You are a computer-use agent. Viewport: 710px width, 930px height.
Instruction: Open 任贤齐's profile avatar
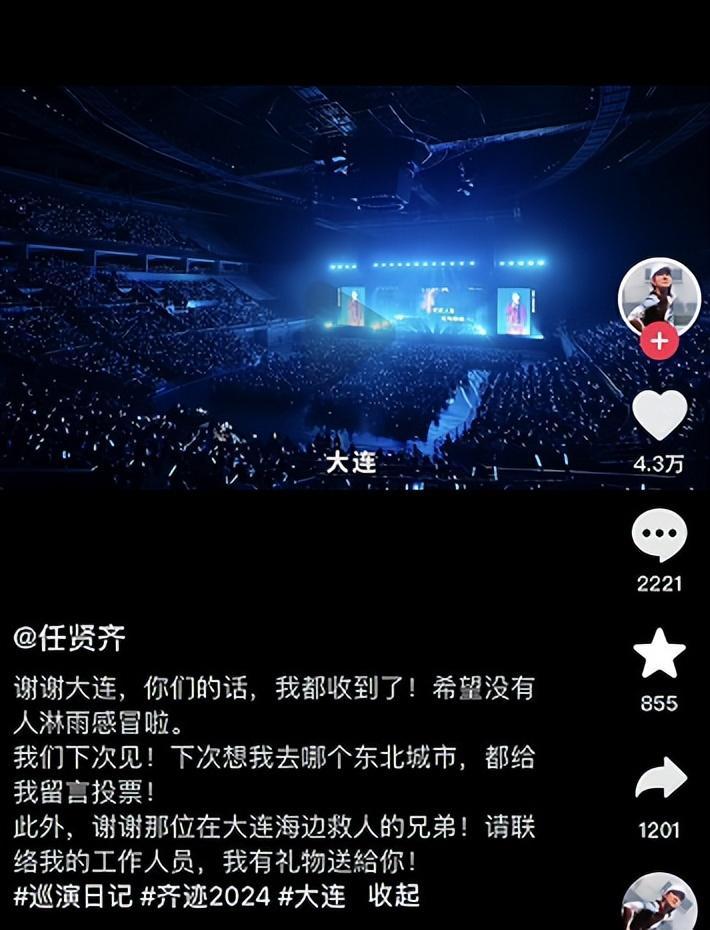click(x=659, y=295)
